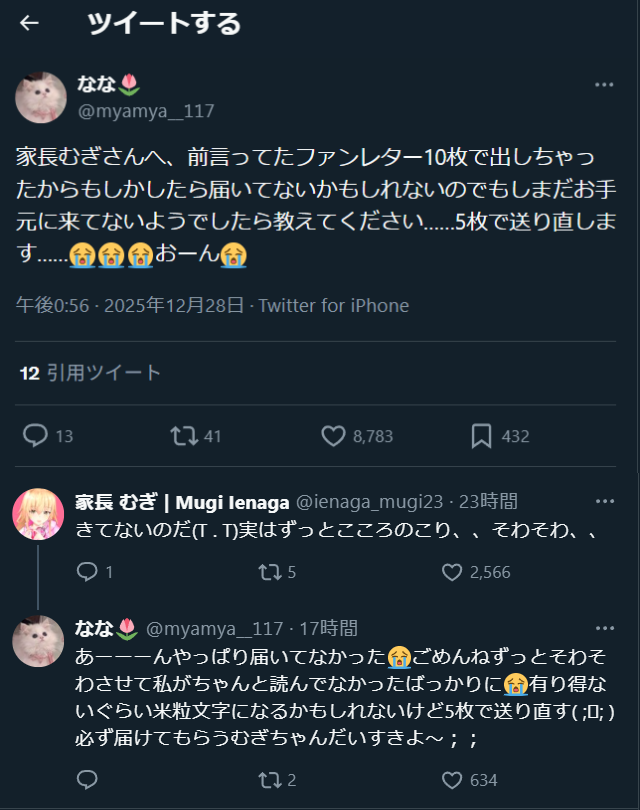Open Twitter for iPhone source link
The height and width of the screenshot is (810, 640).
click(x=334, y=305)
